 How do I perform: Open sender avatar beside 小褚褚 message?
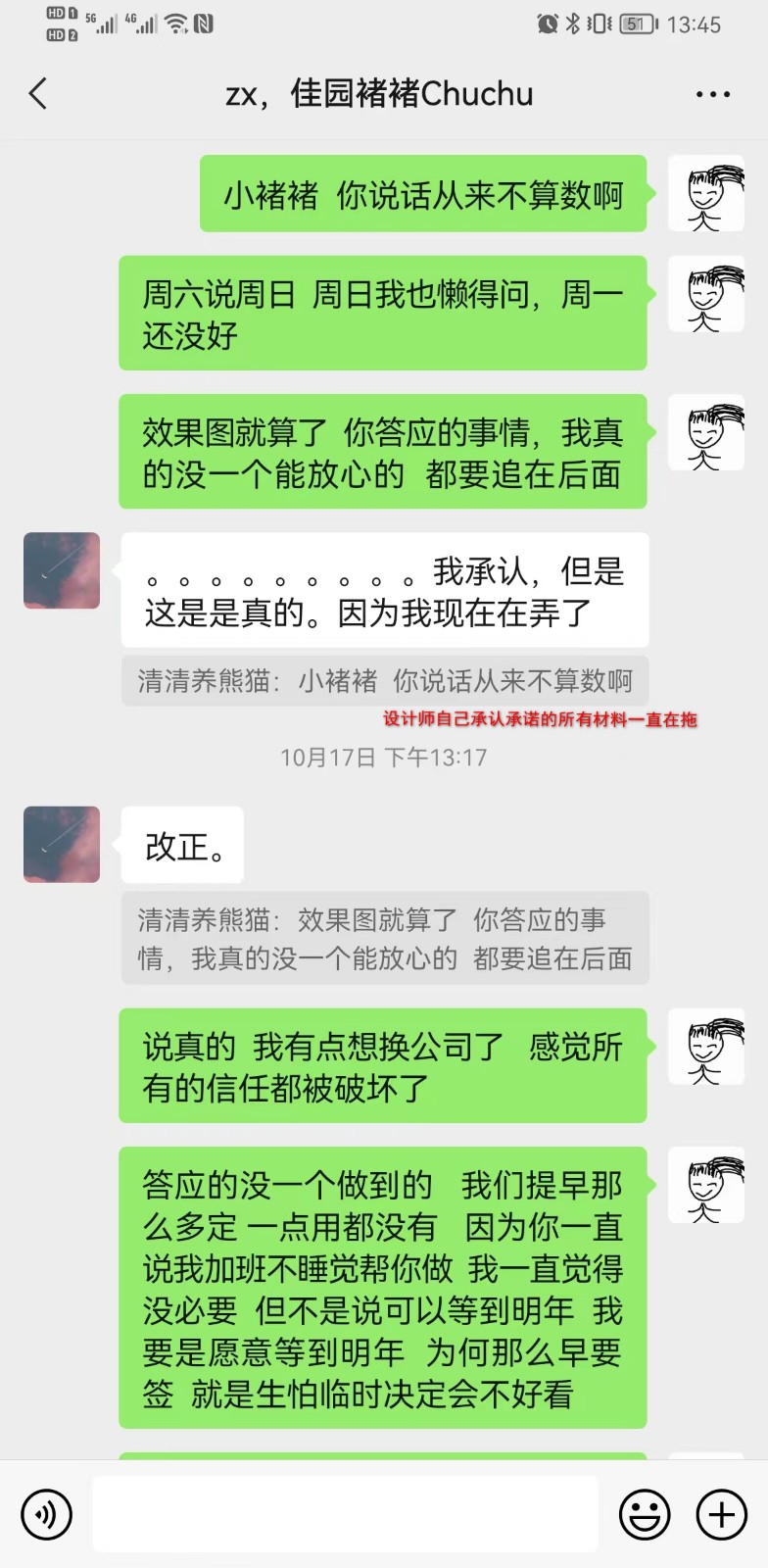point(705,194)
